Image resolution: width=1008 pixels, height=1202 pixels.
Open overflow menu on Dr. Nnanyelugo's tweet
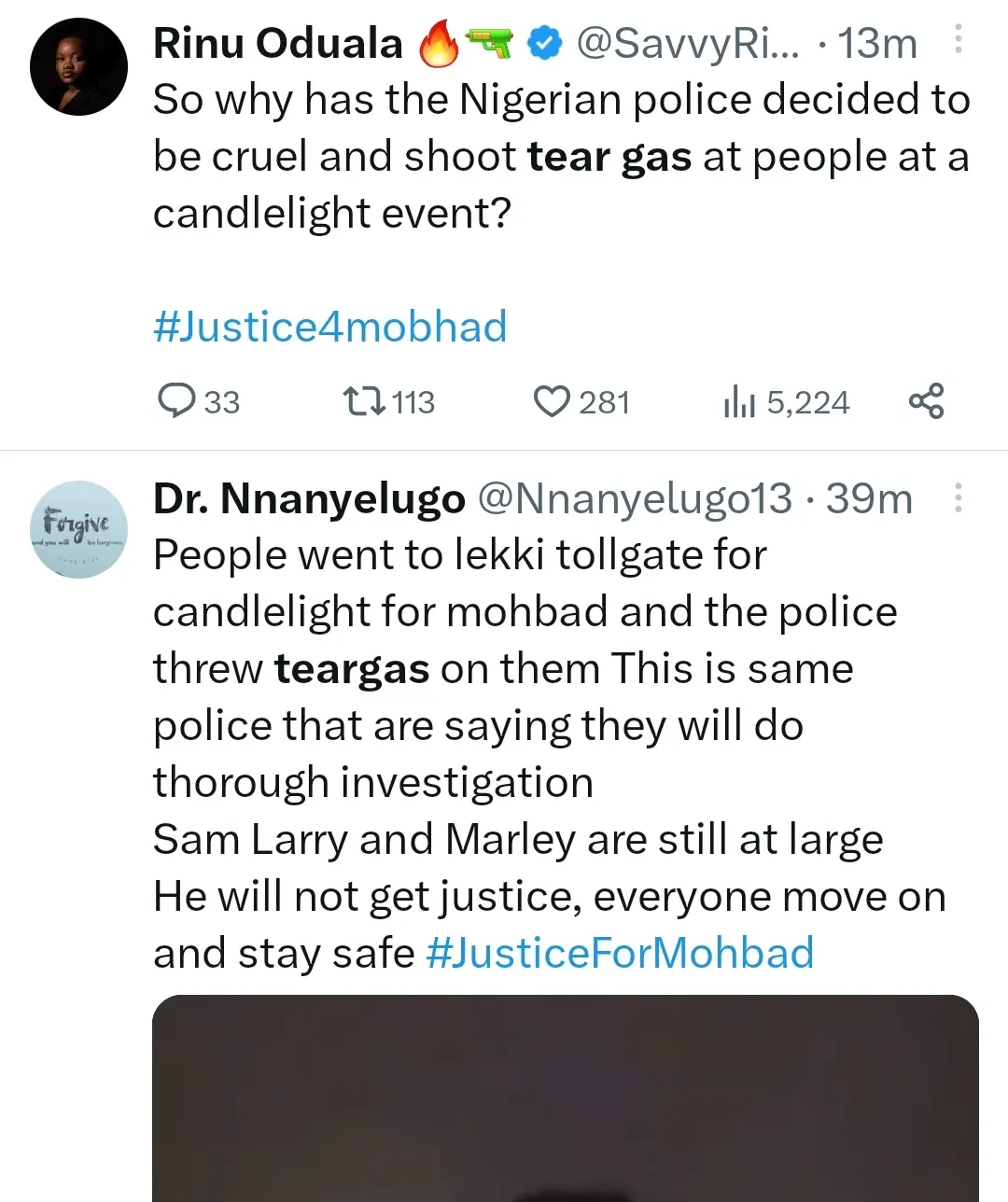point(958,498)
